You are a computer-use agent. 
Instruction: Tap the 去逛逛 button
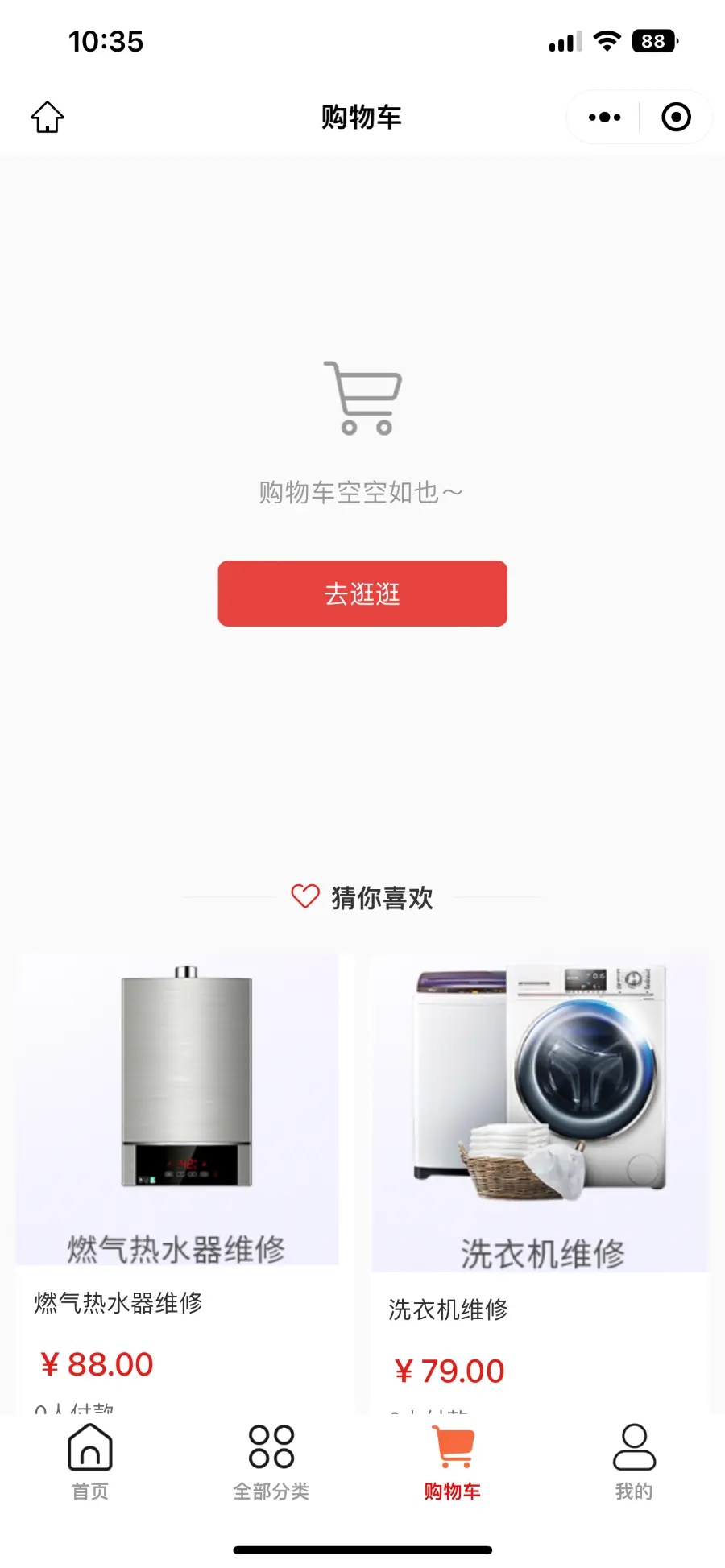click(x=362, y=594)
